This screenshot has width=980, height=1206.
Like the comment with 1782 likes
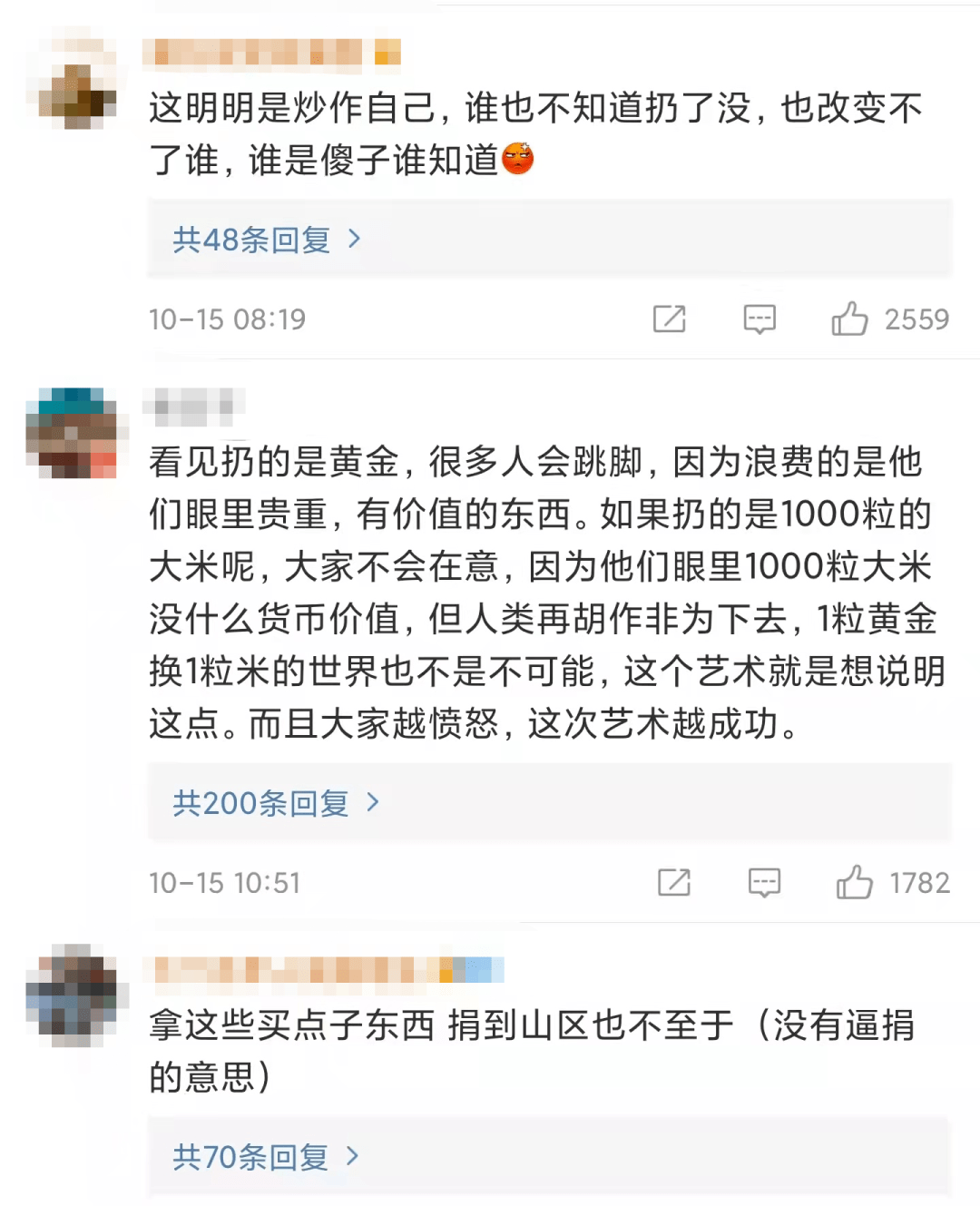point(855,883)
